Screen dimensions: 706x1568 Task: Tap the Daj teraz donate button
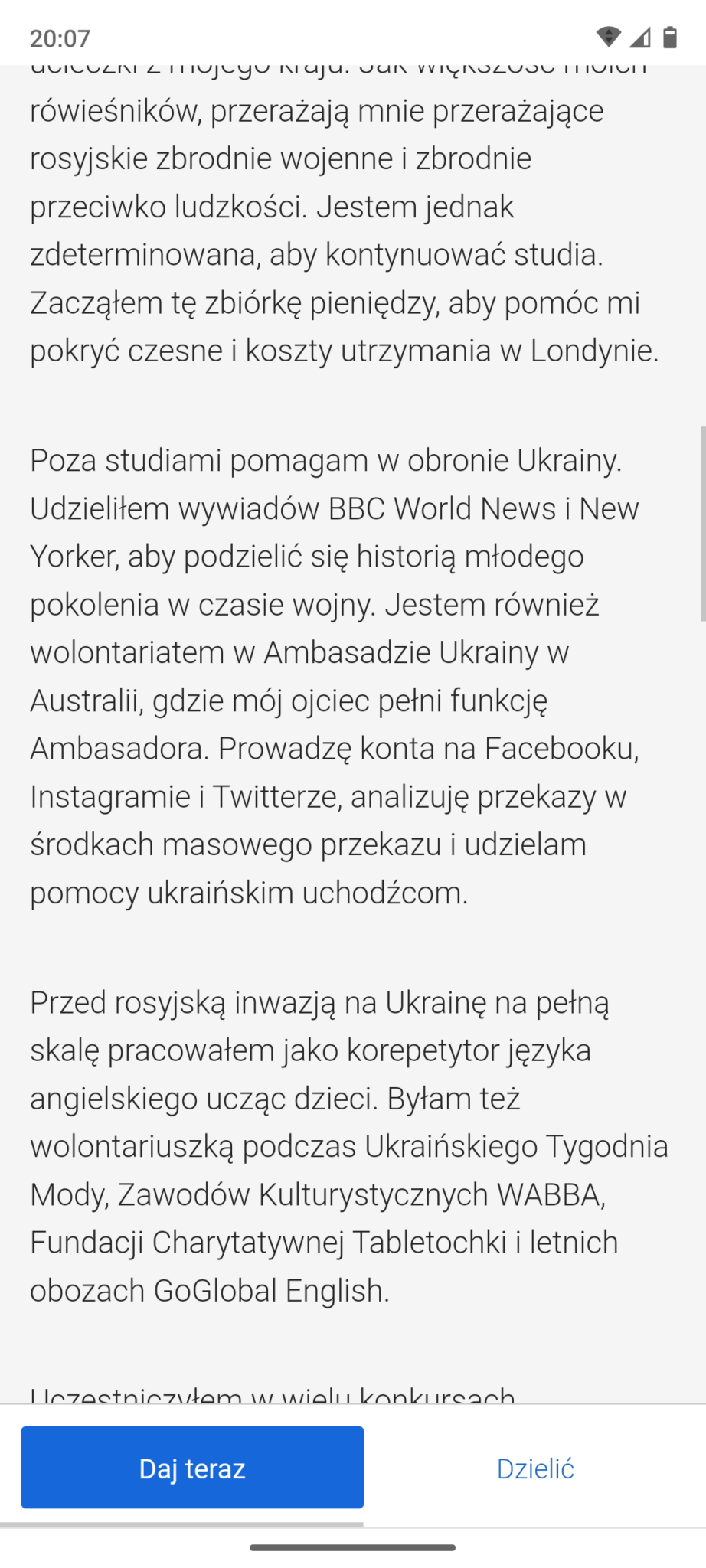pyautogui.click(x=192, y=1468)
